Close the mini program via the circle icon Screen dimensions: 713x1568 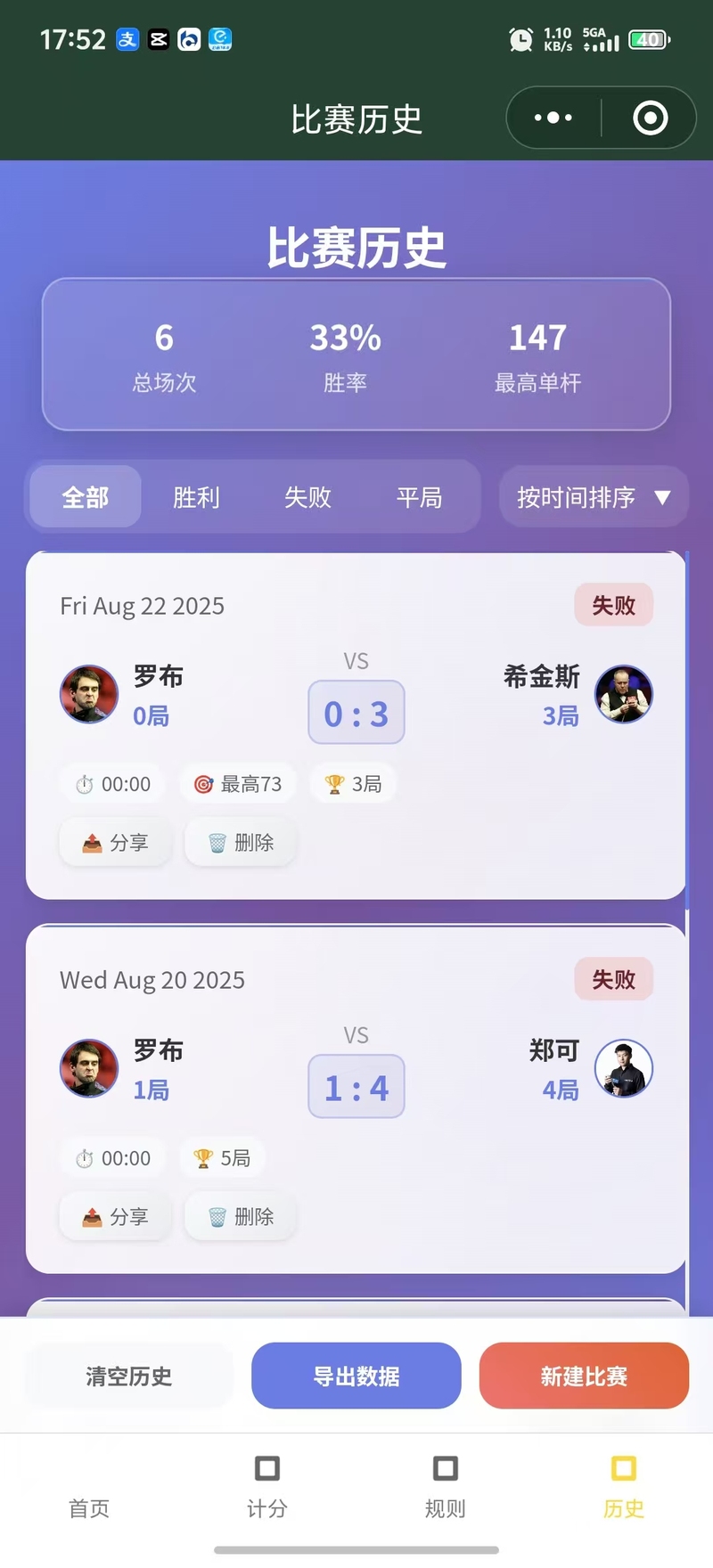[650, 118]
